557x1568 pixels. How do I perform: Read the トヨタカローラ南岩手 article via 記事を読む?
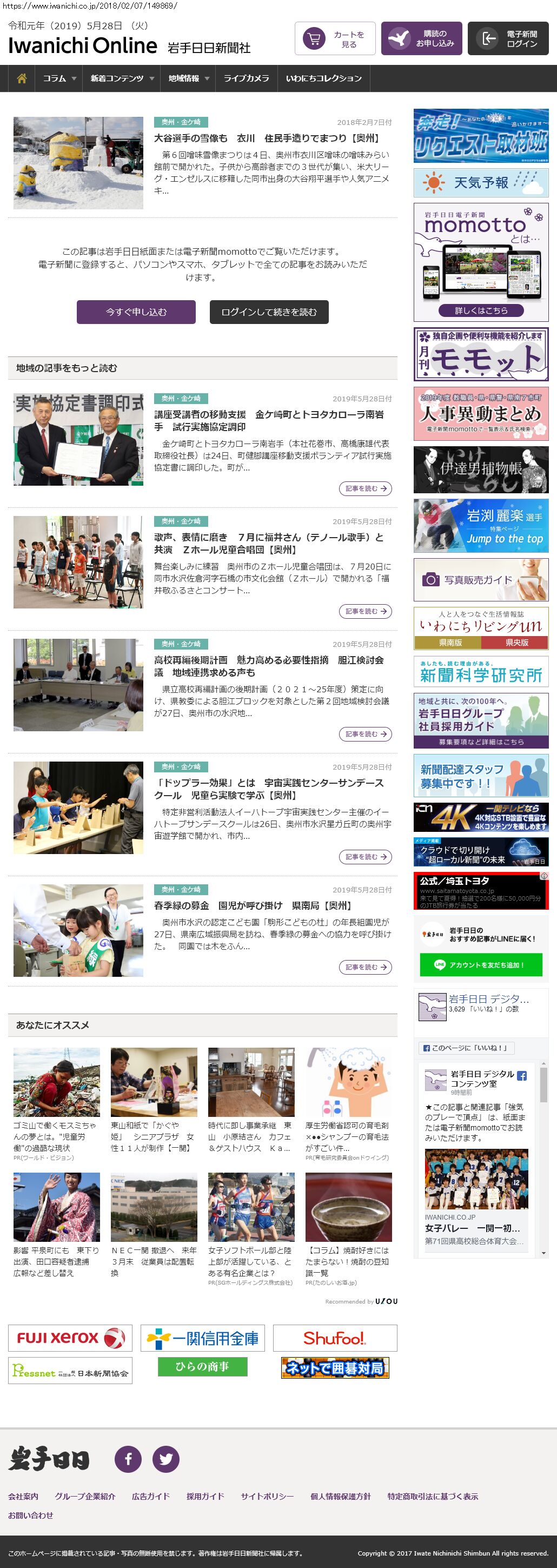365,489
